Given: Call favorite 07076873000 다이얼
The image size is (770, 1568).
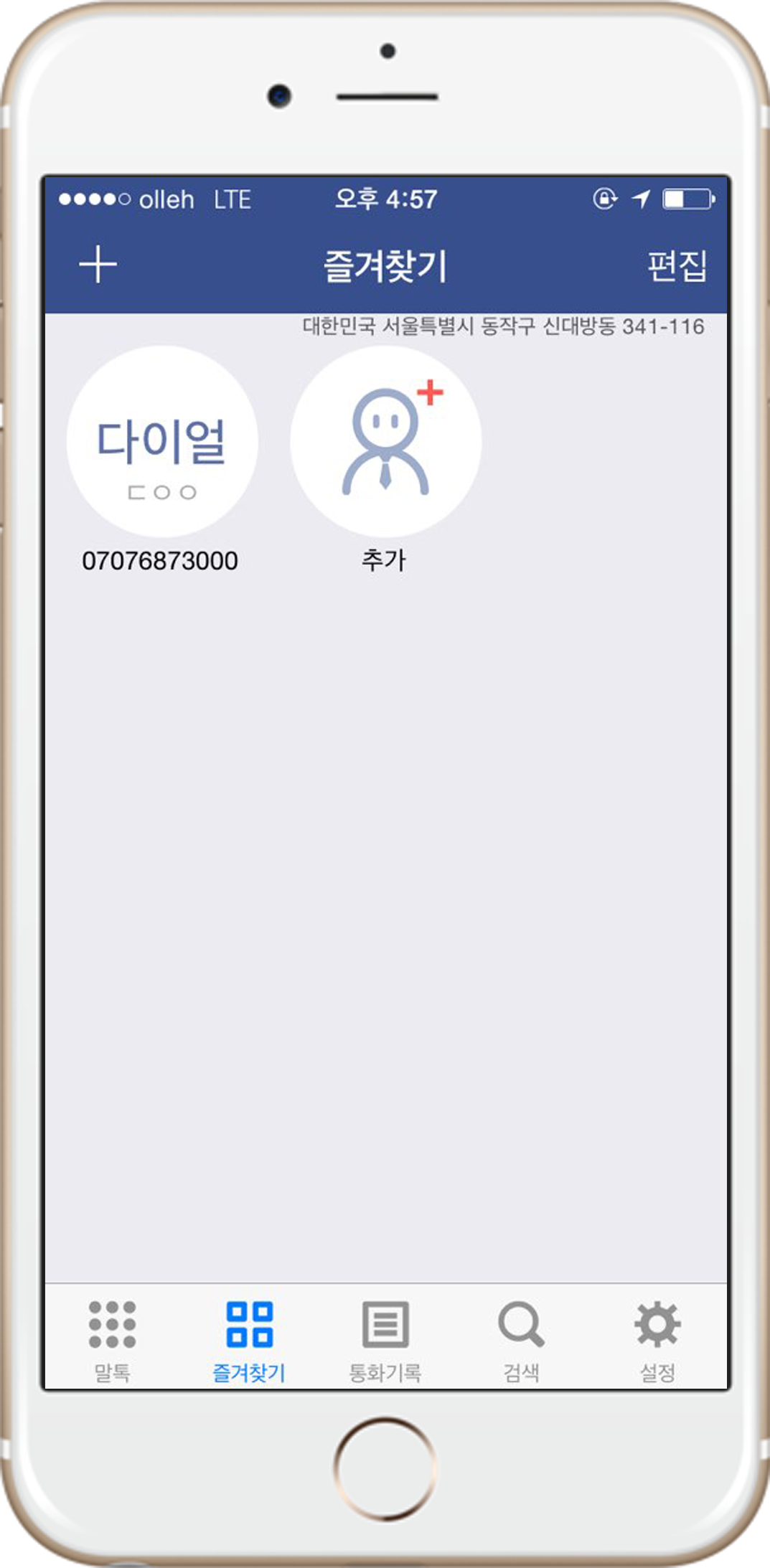Looking at the screenshot, I should pos(161,442).
